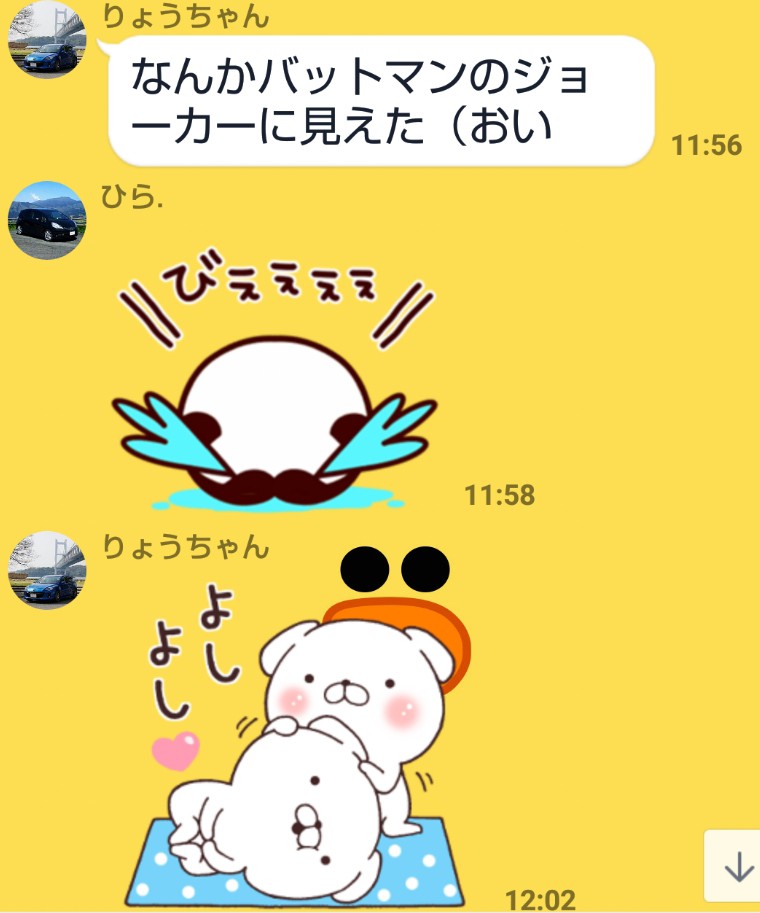760x913 pixels.
Task: Open りょうちゃん's avatar beside the Joker message
Action: 47,40
